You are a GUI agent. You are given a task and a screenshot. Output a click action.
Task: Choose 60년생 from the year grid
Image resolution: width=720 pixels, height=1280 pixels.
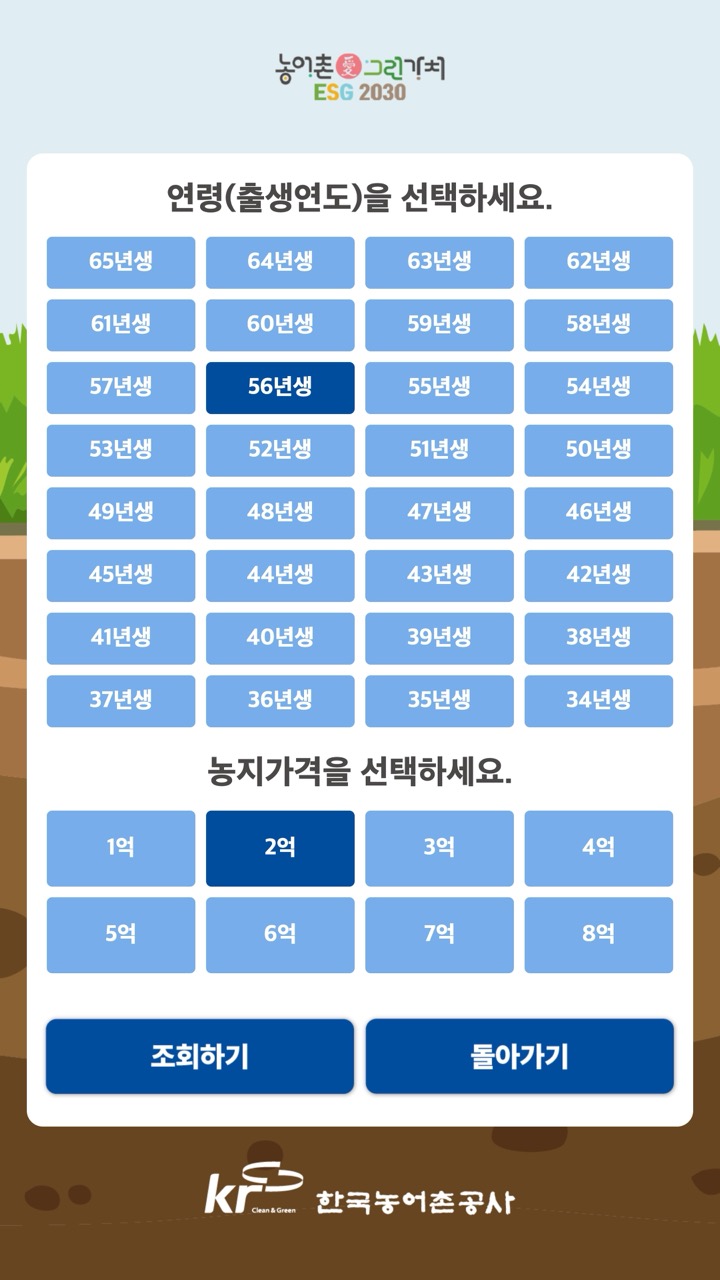click(x=280, y=325)
